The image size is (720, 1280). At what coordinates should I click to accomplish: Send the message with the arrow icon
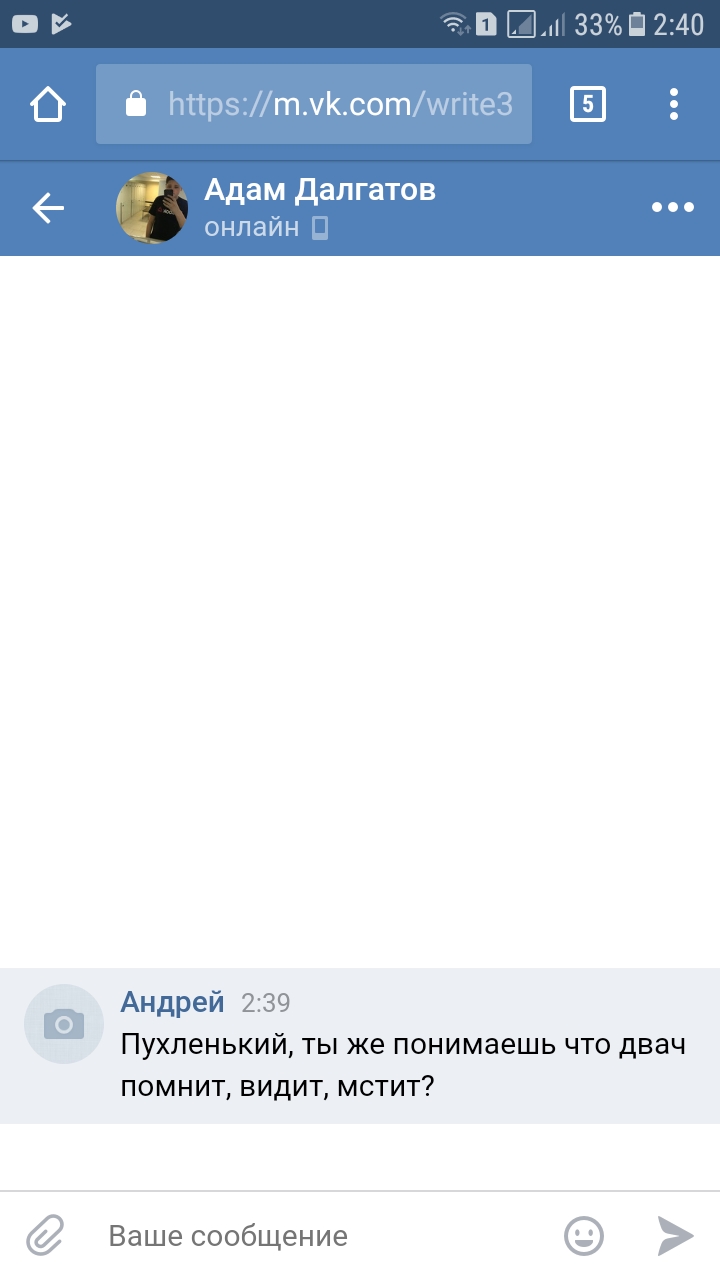pos(676,1236)
